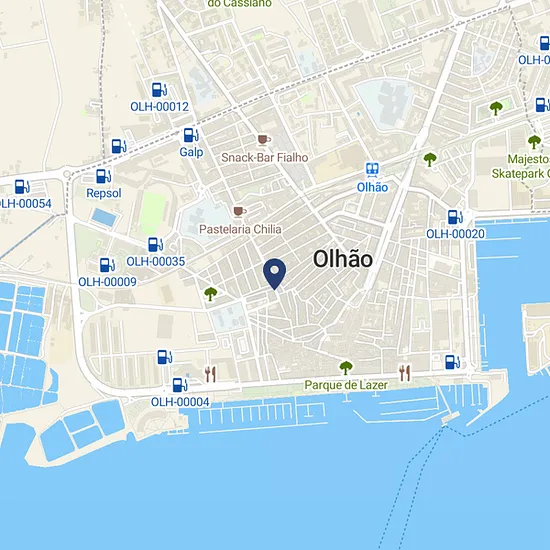Select the OLH-00009 charging station marker

coord(107,265)
